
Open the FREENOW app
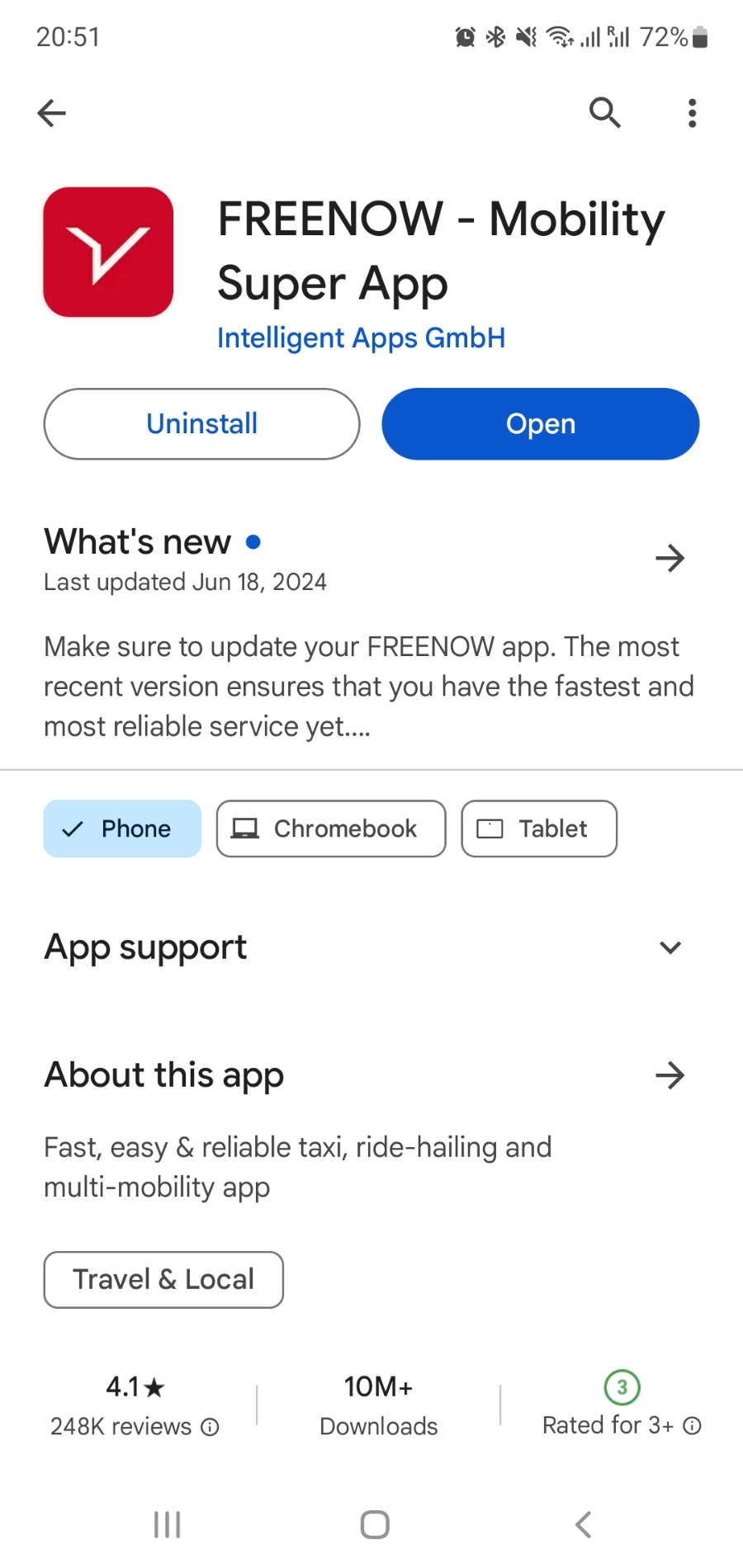[x=540, y=423]
